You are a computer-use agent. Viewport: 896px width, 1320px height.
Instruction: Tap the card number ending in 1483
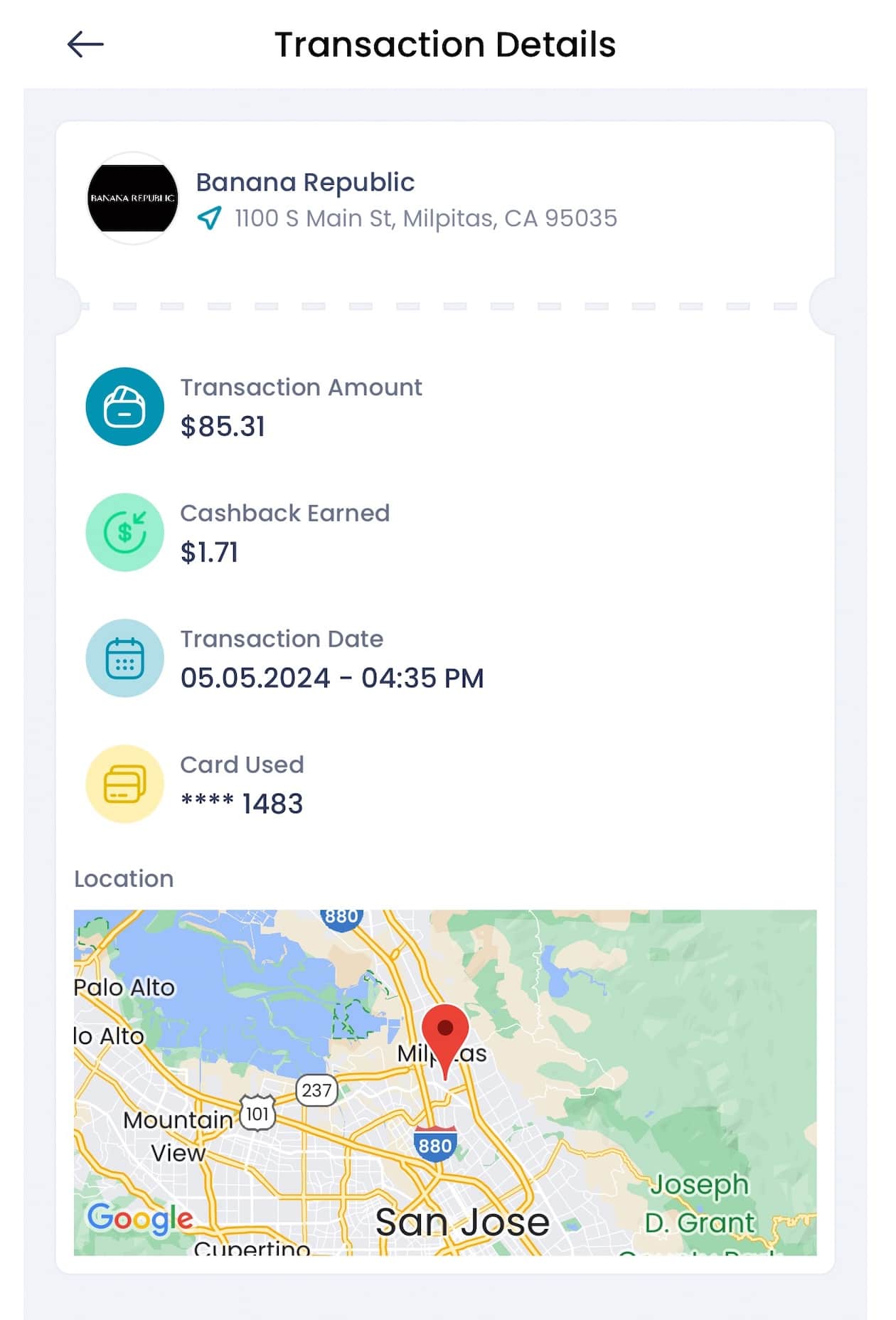pyautogui.click(x=242, y=803)
